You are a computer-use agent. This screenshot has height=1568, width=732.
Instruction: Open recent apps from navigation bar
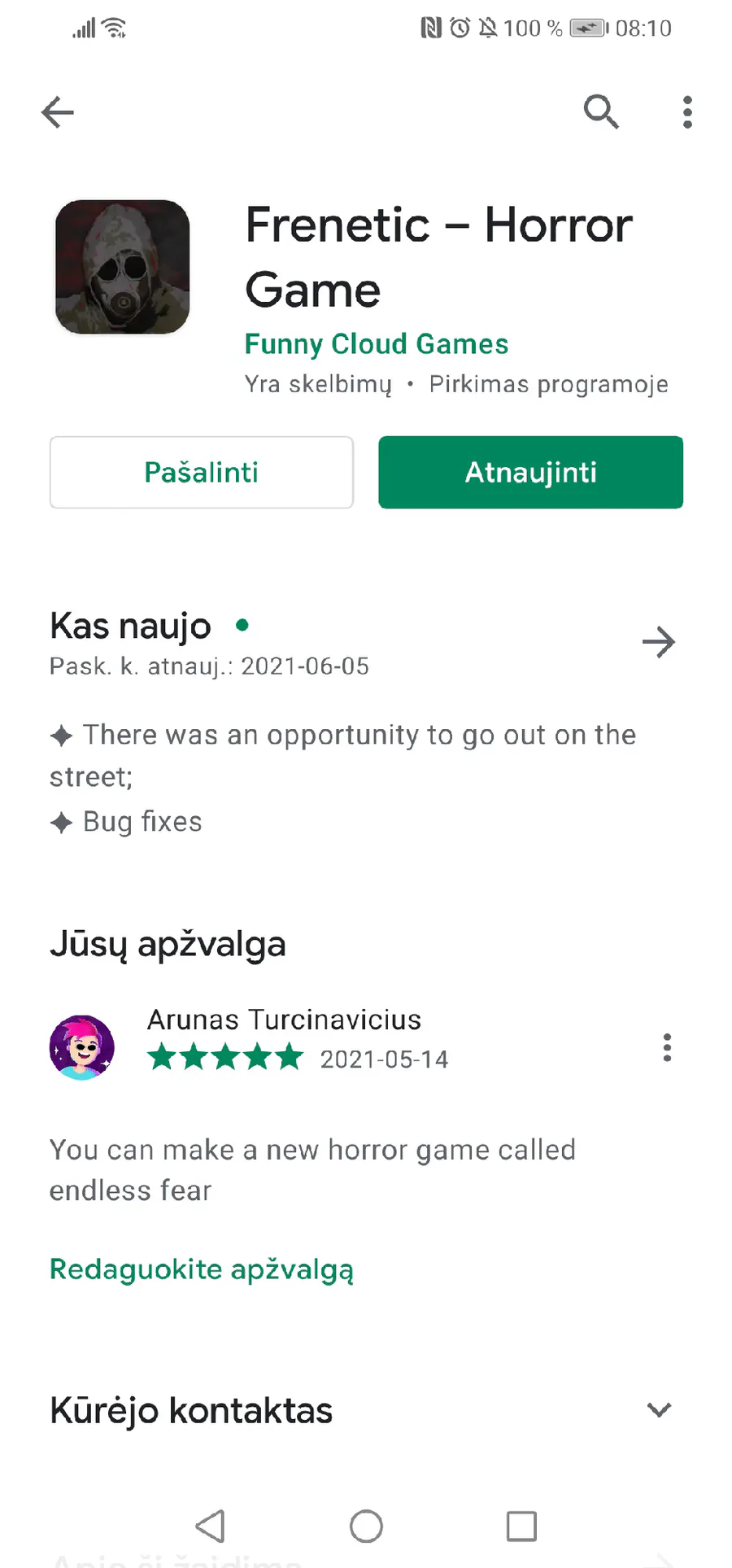tap(521, 1527)
